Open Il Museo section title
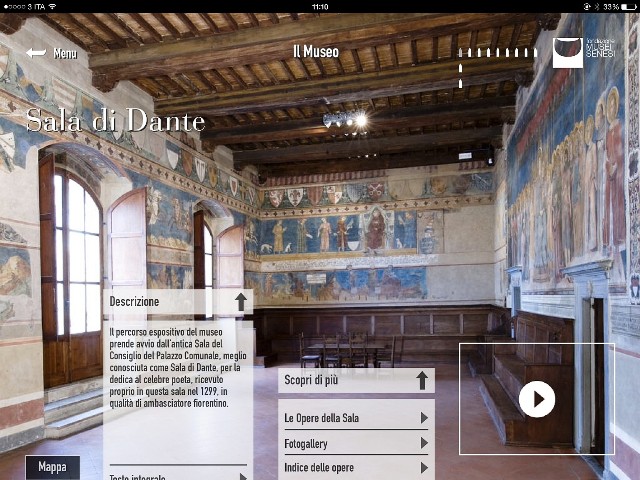Viewport: 640px width, 480px height. point(316,52)
